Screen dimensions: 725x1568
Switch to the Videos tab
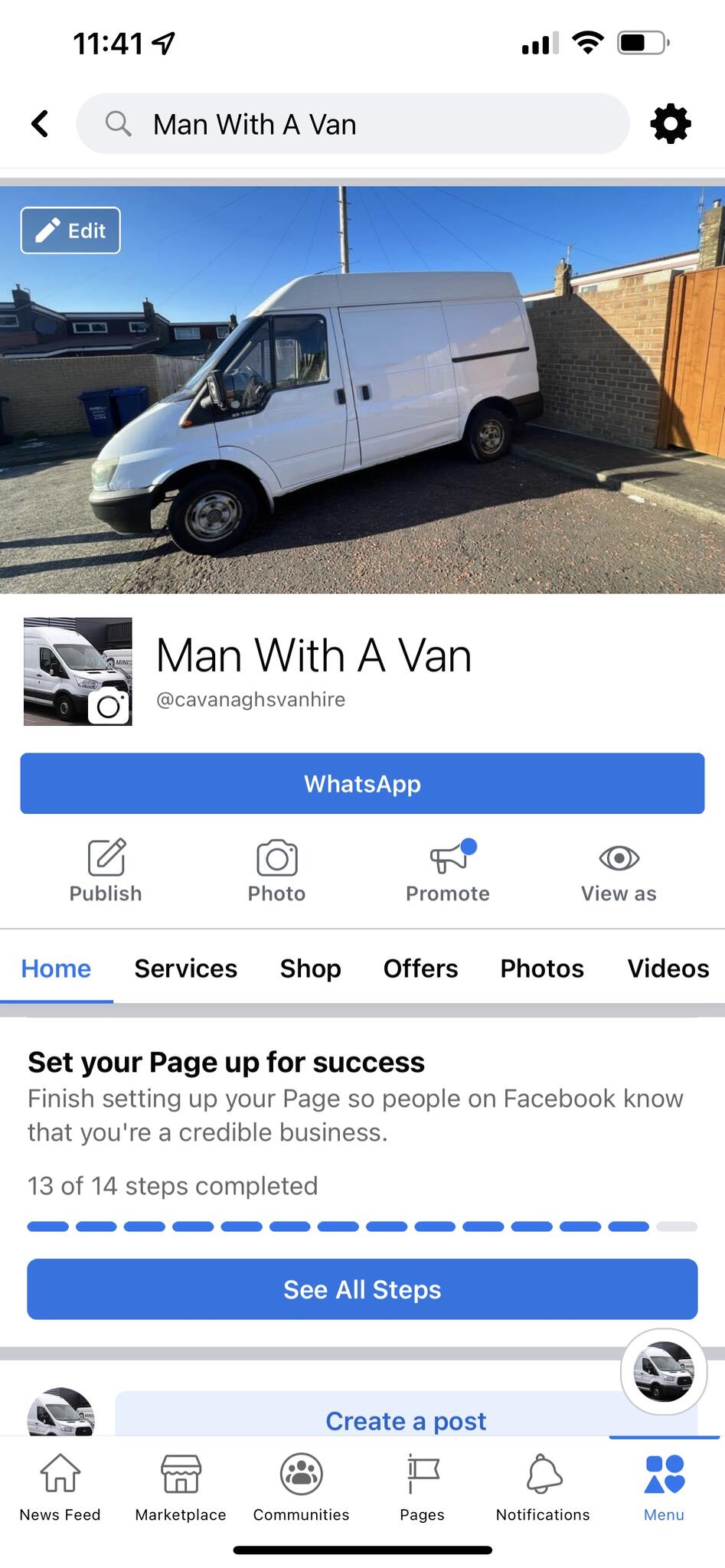pyautogui.click(x=668, y=969)
